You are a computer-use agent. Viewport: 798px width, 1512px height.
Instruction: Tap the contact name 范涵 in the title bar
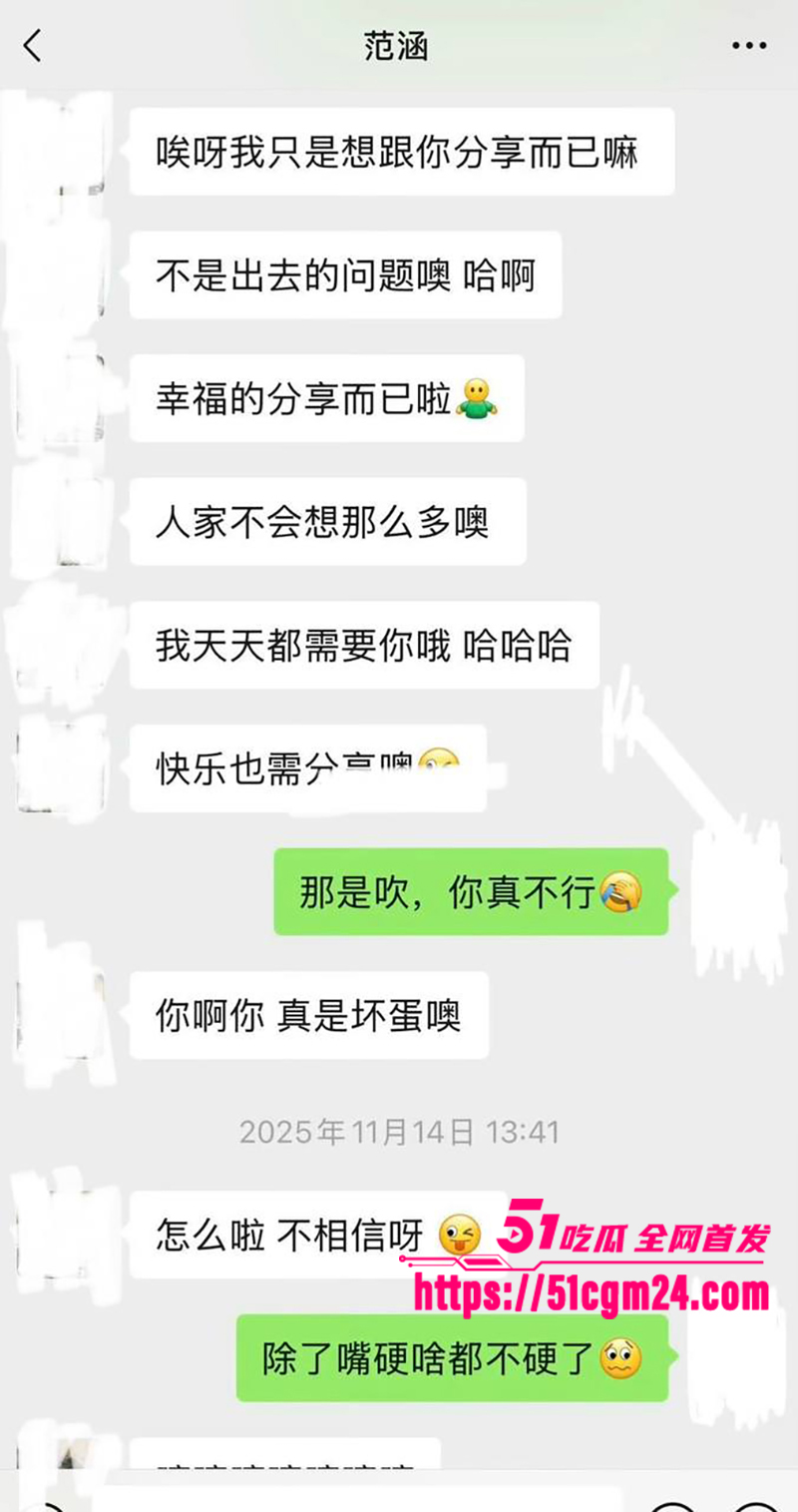(398, 45)
